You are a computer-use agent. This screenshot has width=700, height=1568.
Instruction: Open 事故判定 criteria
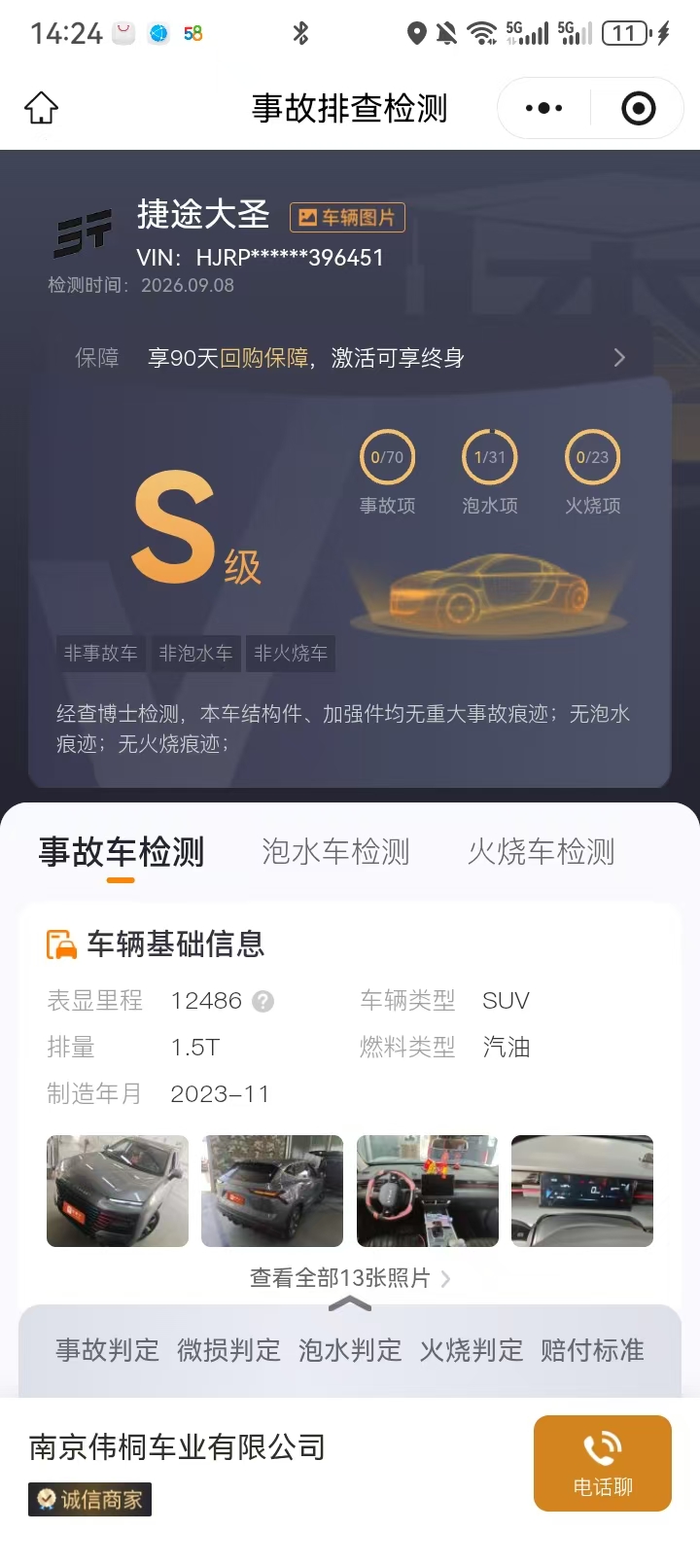click(107, 1350)
